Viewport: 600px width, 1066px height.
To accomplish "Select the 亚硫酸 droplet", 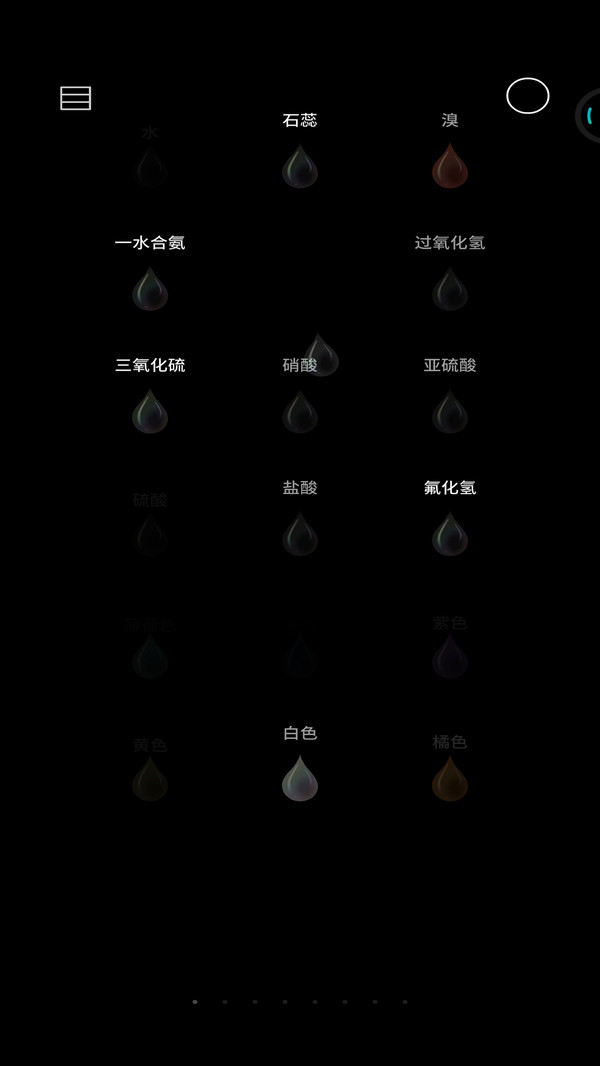I will 450,411.
